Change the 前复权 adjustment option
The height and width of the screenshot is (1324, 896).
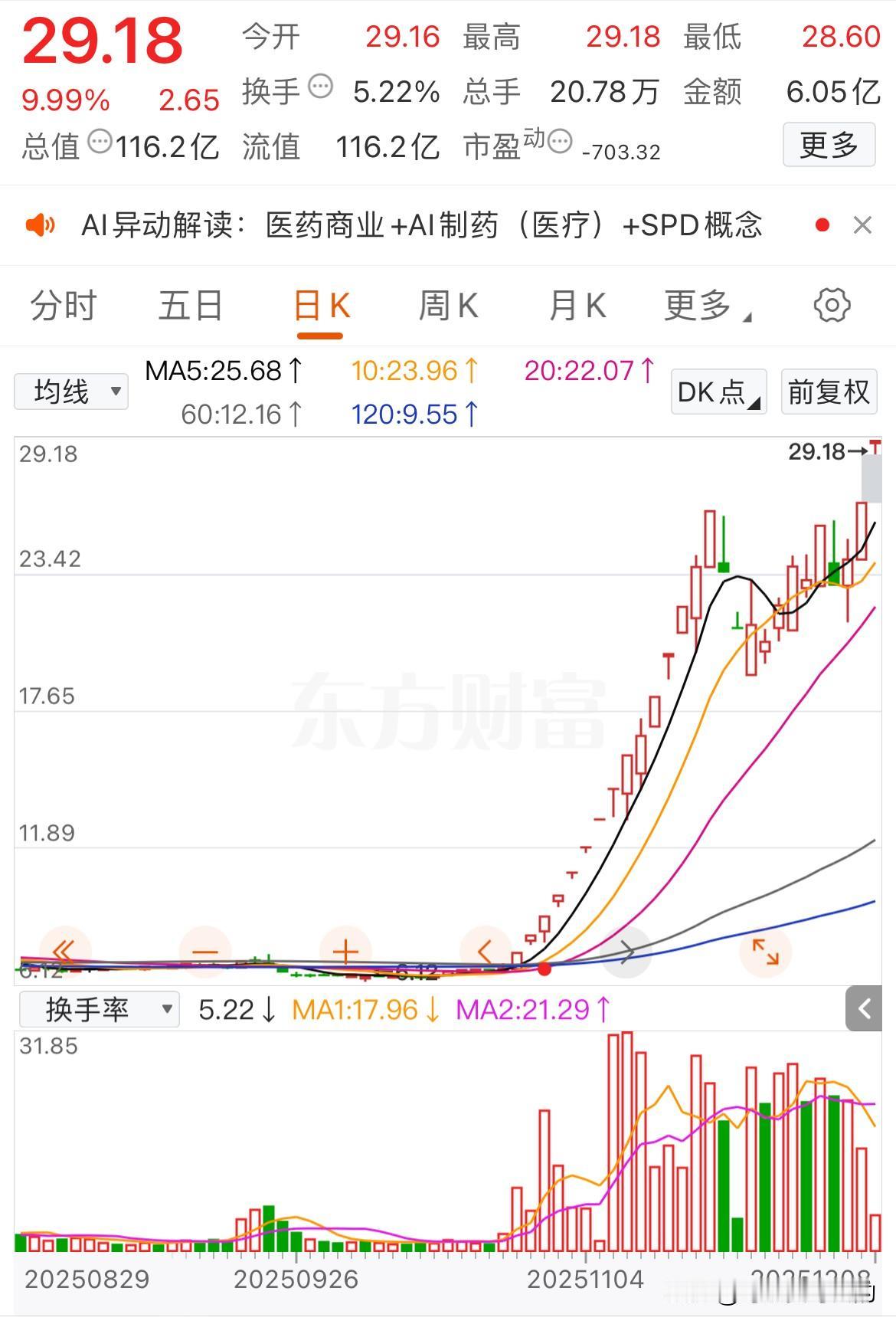click(829, 392)
